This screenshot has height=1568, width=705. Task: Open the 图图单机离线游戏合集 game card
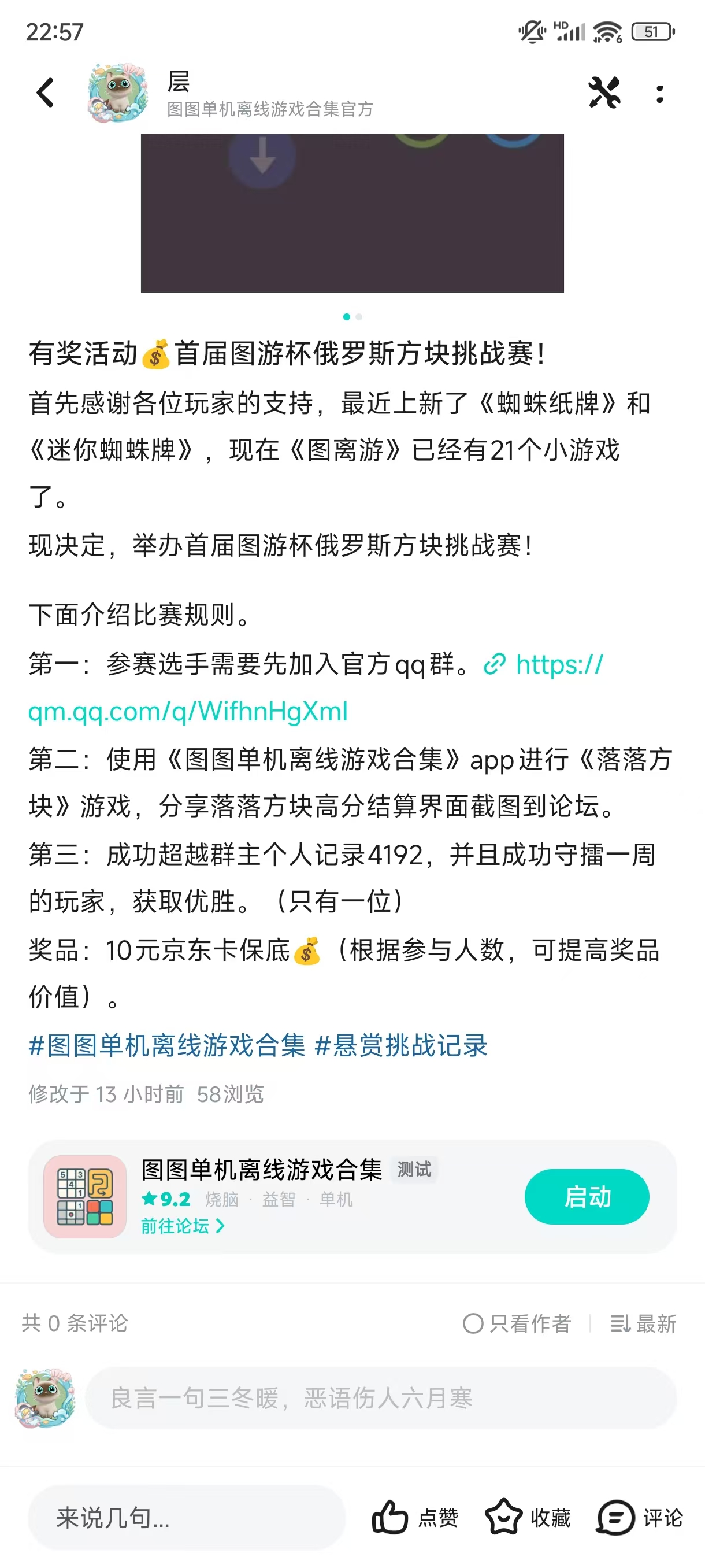[x=262, y=1170]
